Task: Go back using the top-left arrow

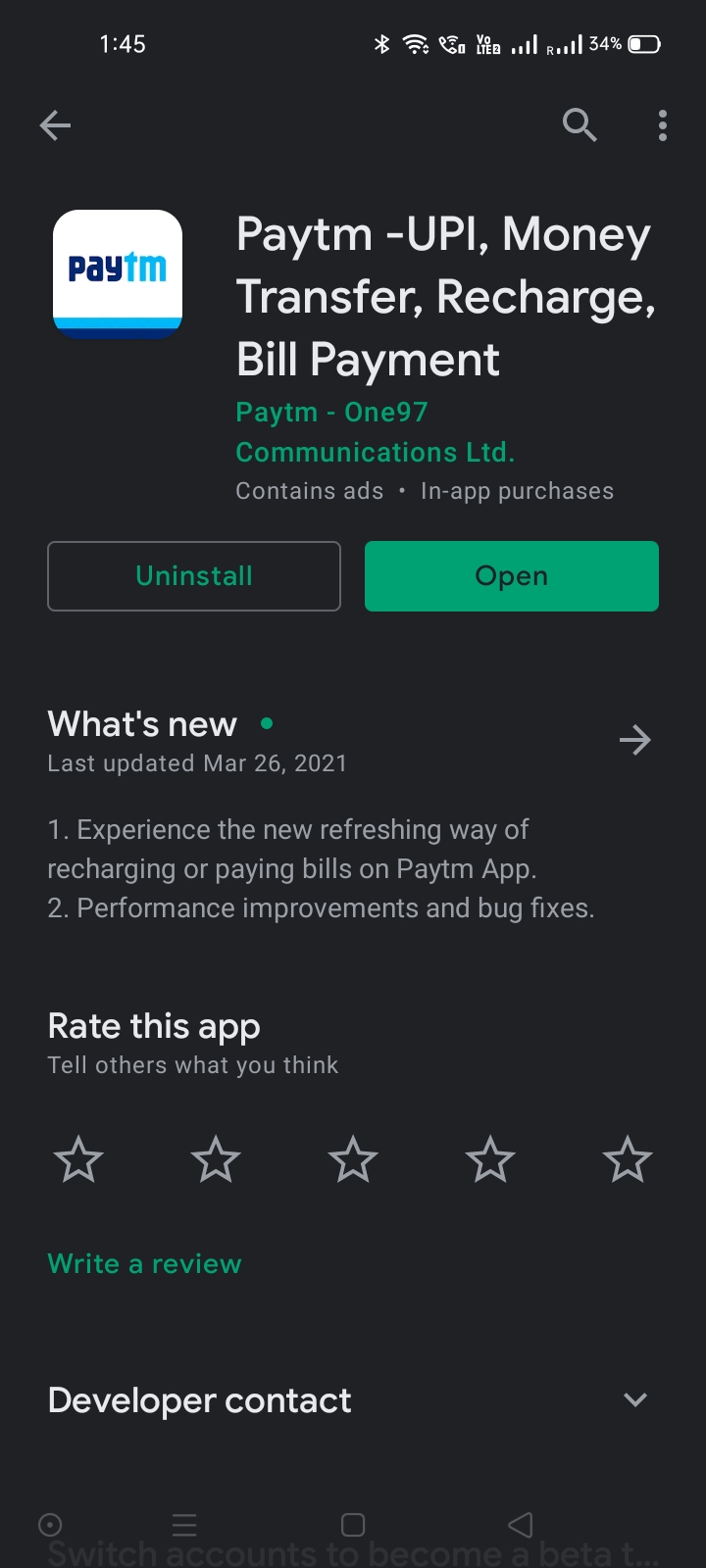Action: pos(55,125)
